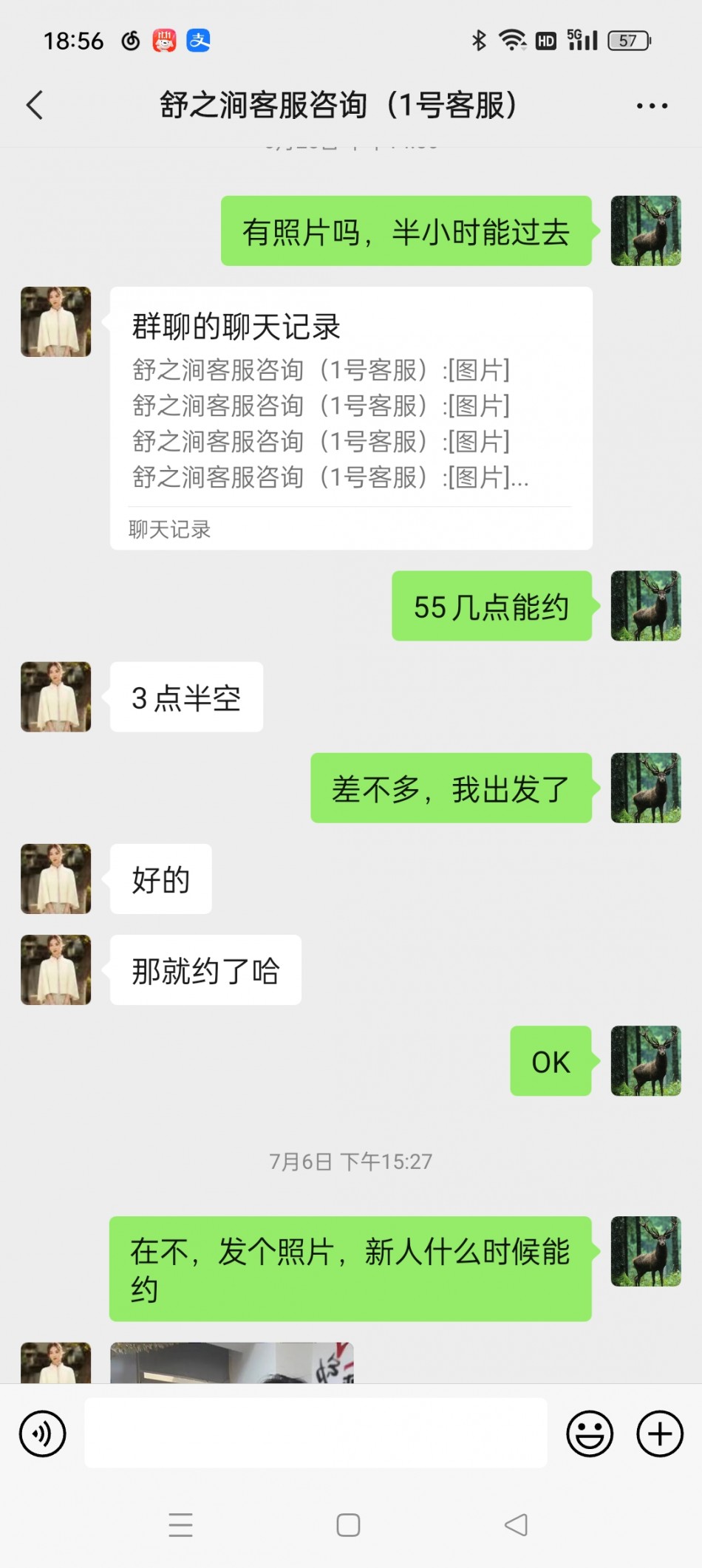This screenshot has width=702, height=1568.
Task: Open the emoji sticker panel
Action: 589,1434
